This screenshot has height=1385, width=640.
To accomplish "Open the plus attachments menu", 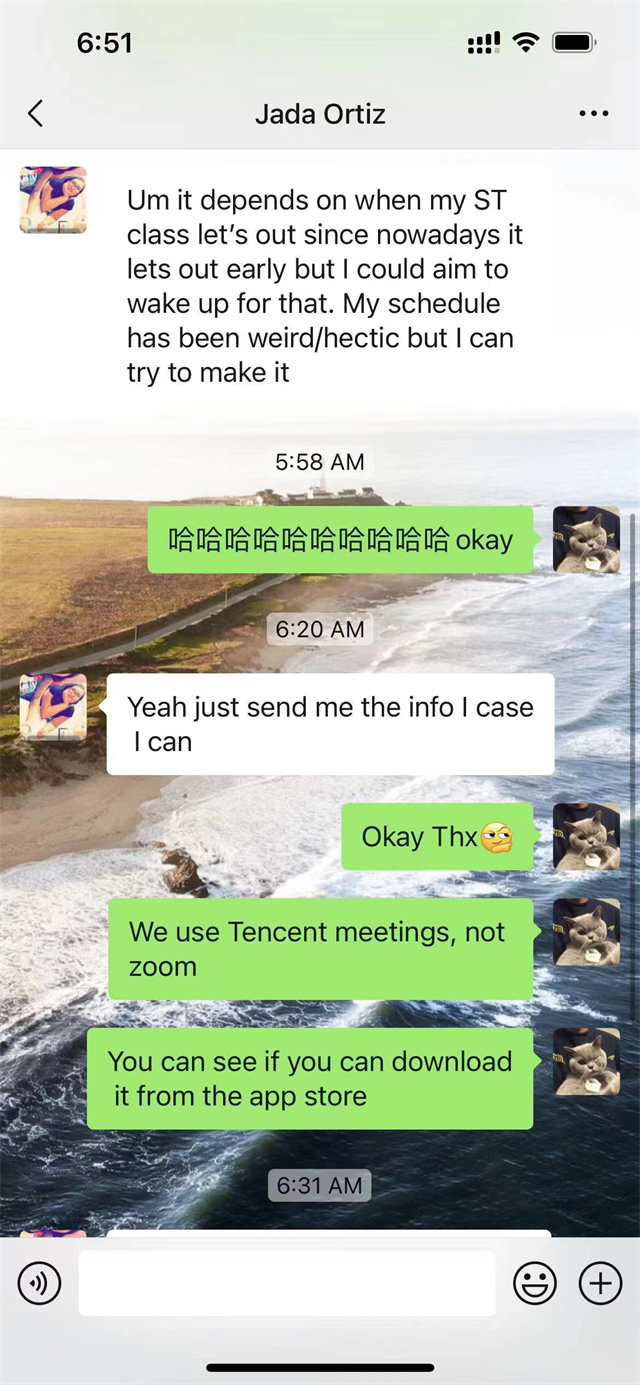I will point(600,1283).
